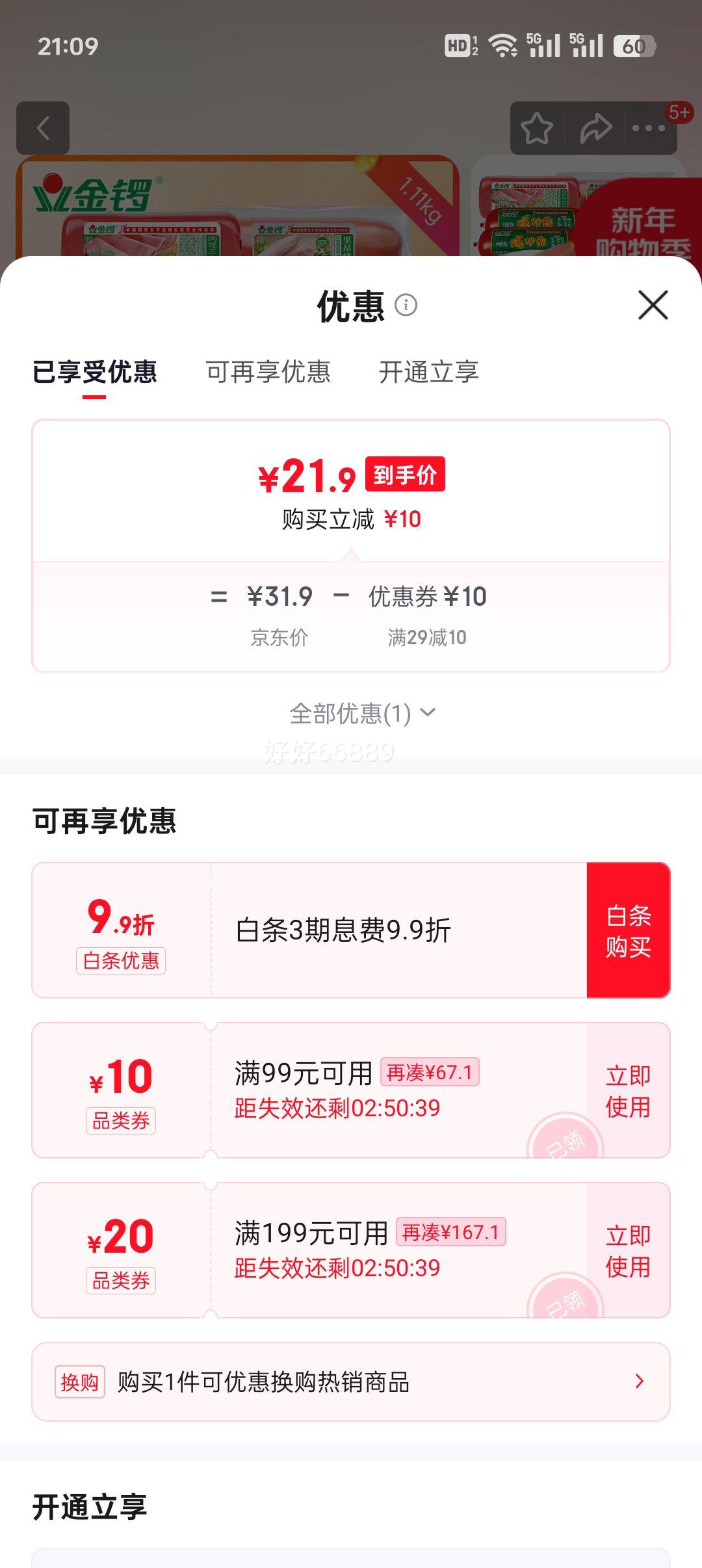
Task: Tap the battery indicator in status bar
Action: [631, 46]
